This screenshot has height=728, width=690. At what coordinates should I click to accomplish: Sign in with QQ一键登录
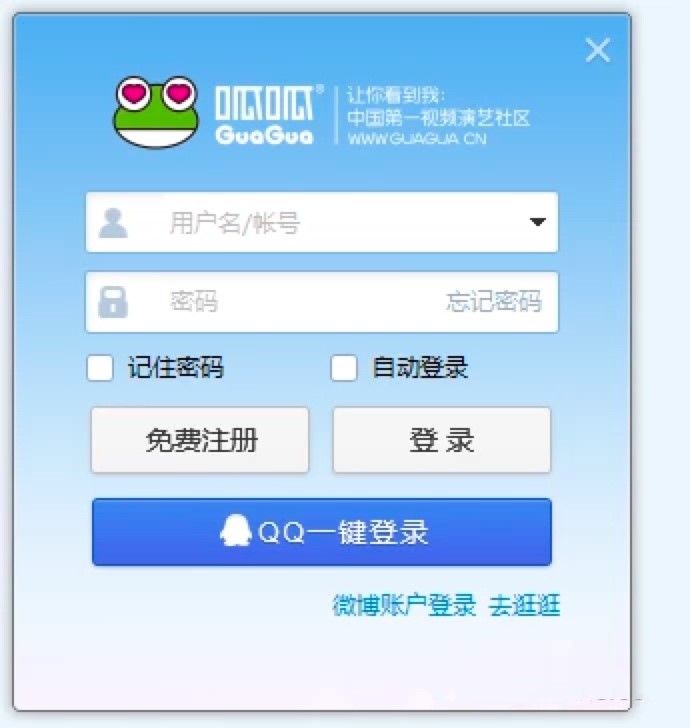pyautogui.click(x=322, y=532)
